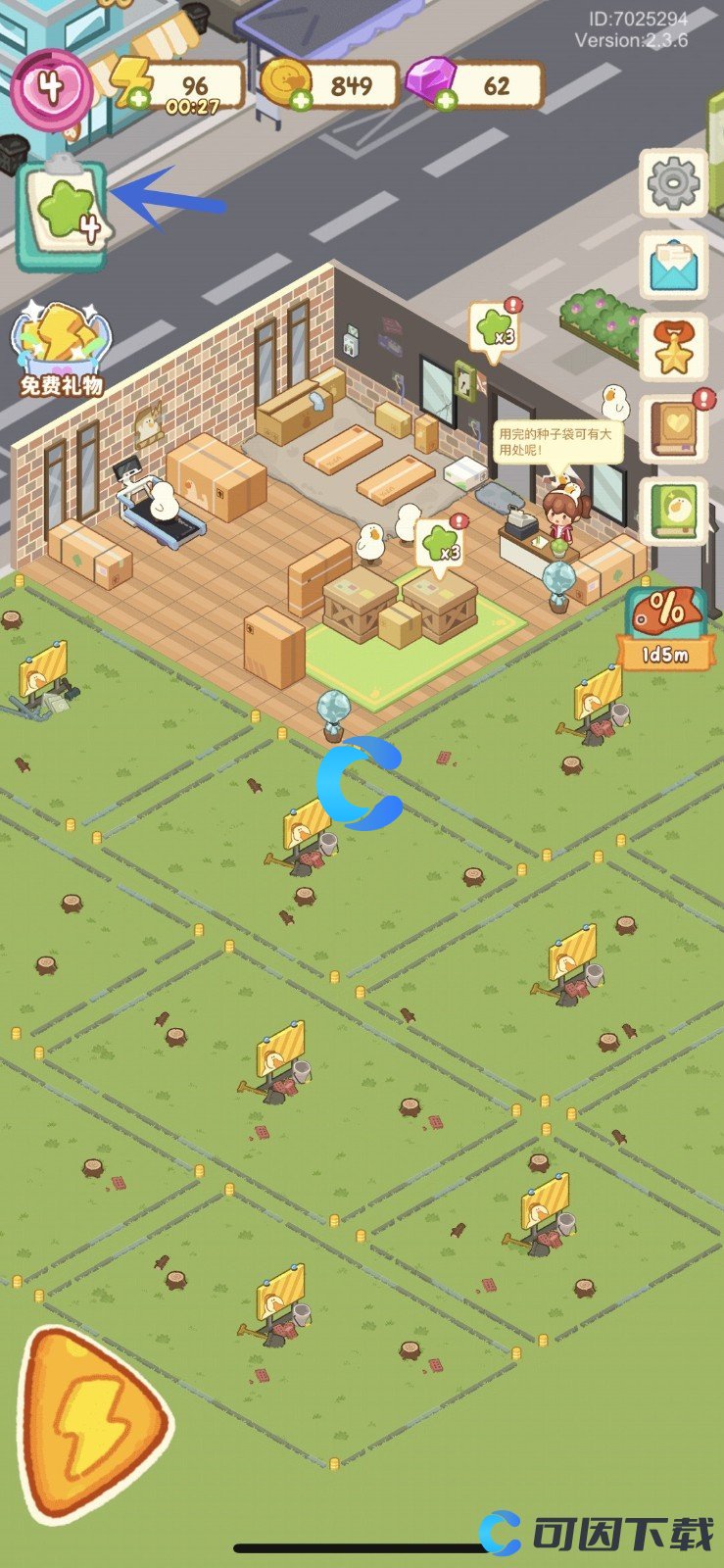Open the discount sale offer
This screenshot has height=1568, width=724.
pyautogui.click(x=665, y=629)
